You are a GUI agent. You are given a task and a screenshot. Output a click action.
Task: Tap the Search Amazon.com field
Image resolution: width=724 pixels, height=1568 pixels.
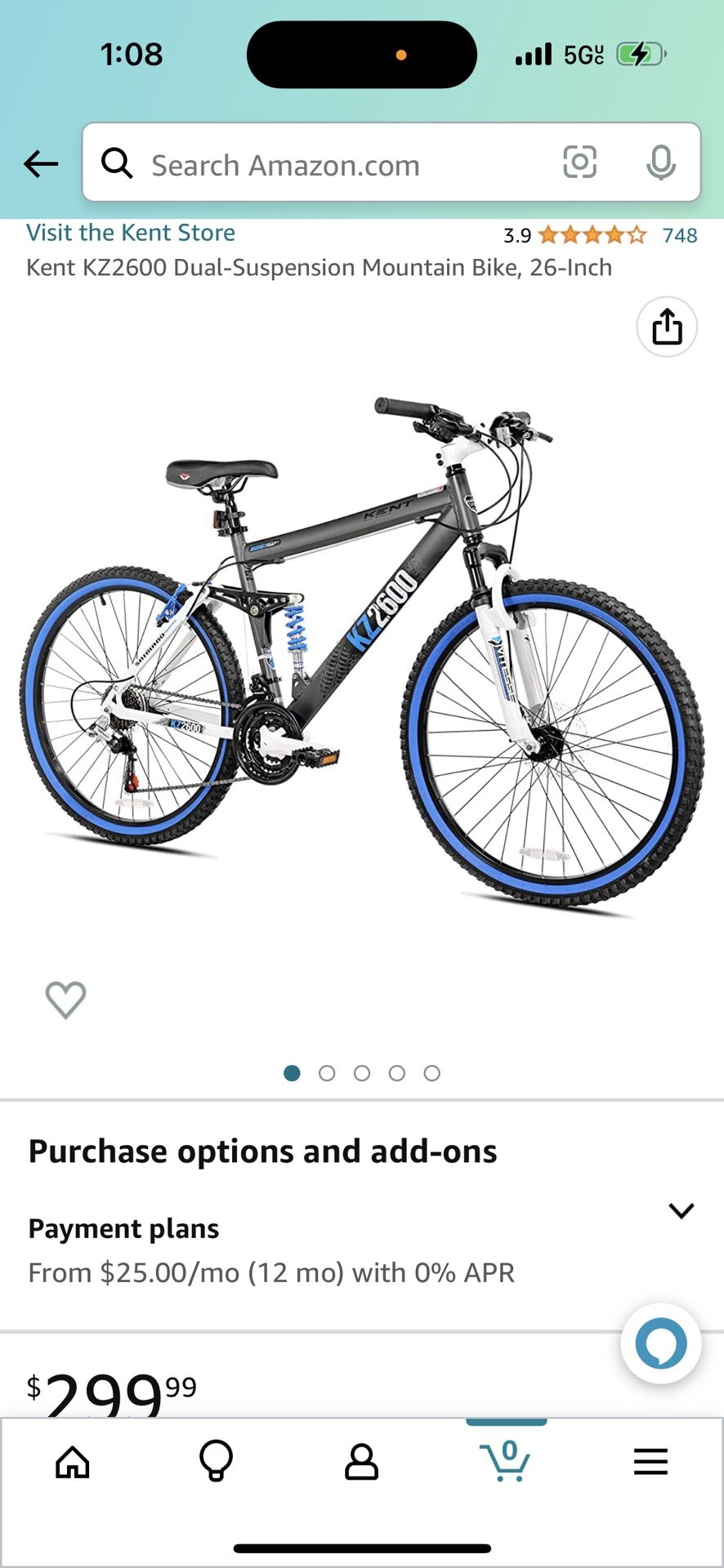(327, 164)
